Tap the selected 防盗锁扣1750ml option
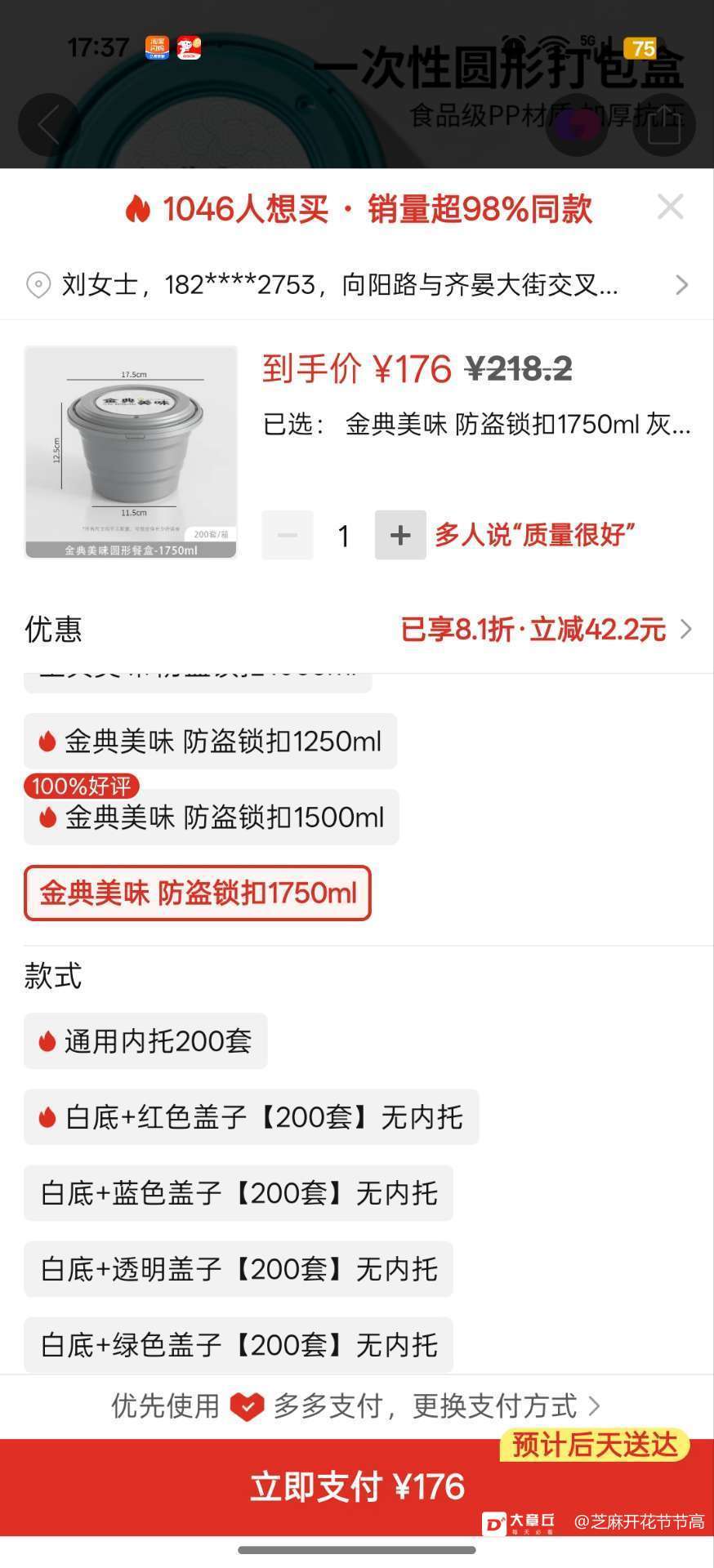The width and height of the screenshot is (714, 1568). point(198,893)
